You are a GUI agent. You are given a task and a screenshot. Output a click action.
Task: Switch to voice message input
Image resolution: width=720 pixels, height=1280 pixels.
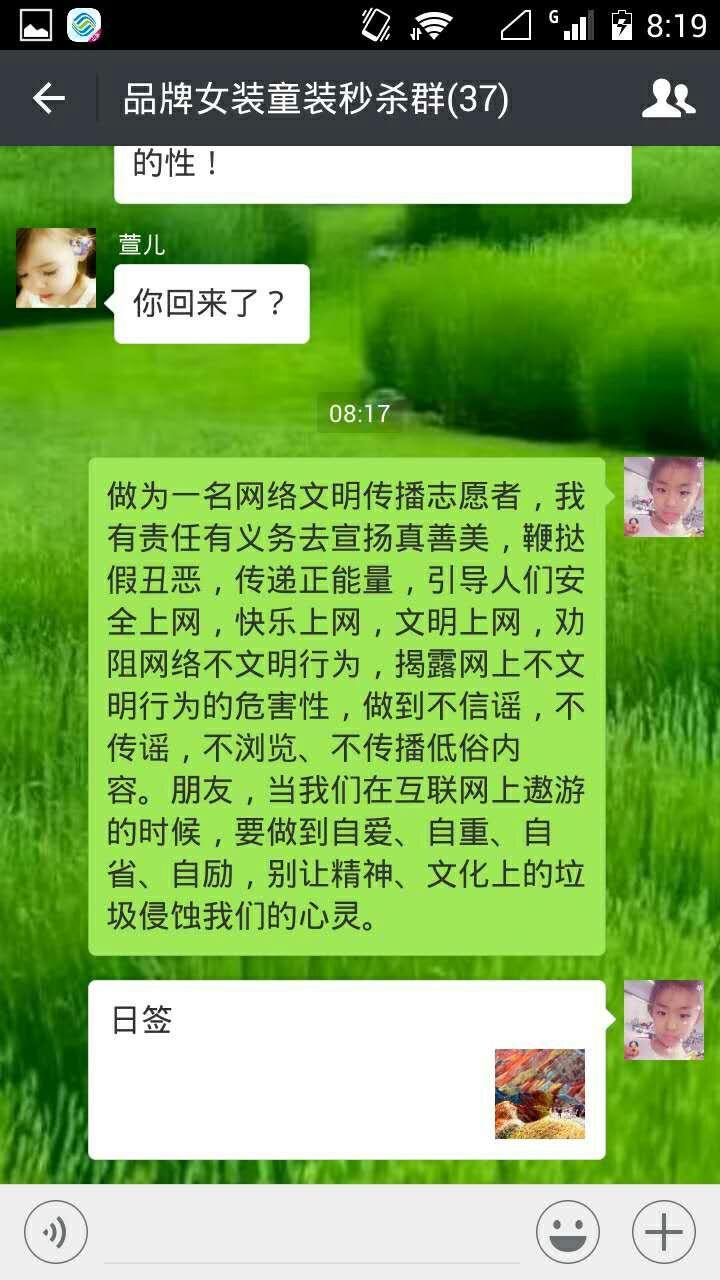pyautogui.click(x=56, y=1232)
